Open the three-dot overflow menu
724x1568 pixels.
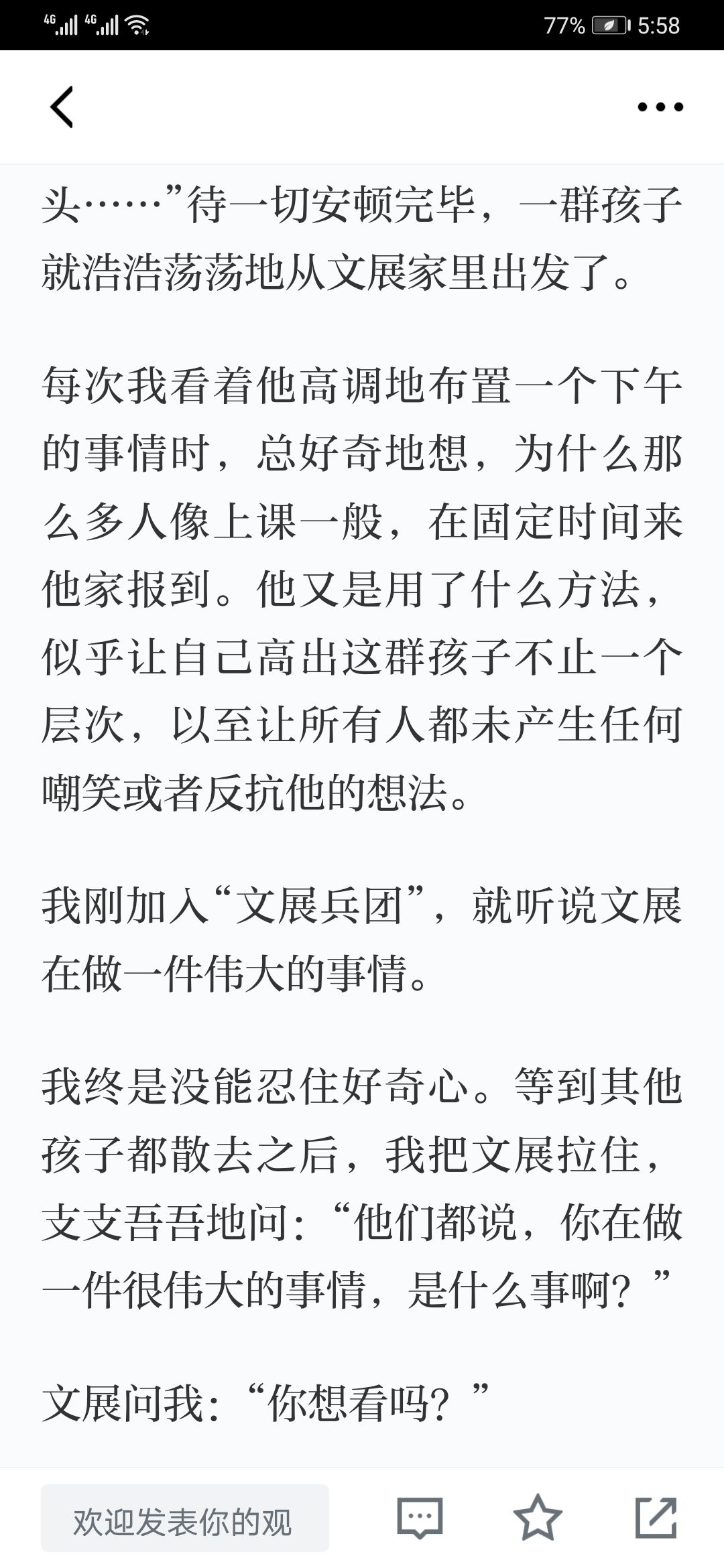tap(660, 107)
